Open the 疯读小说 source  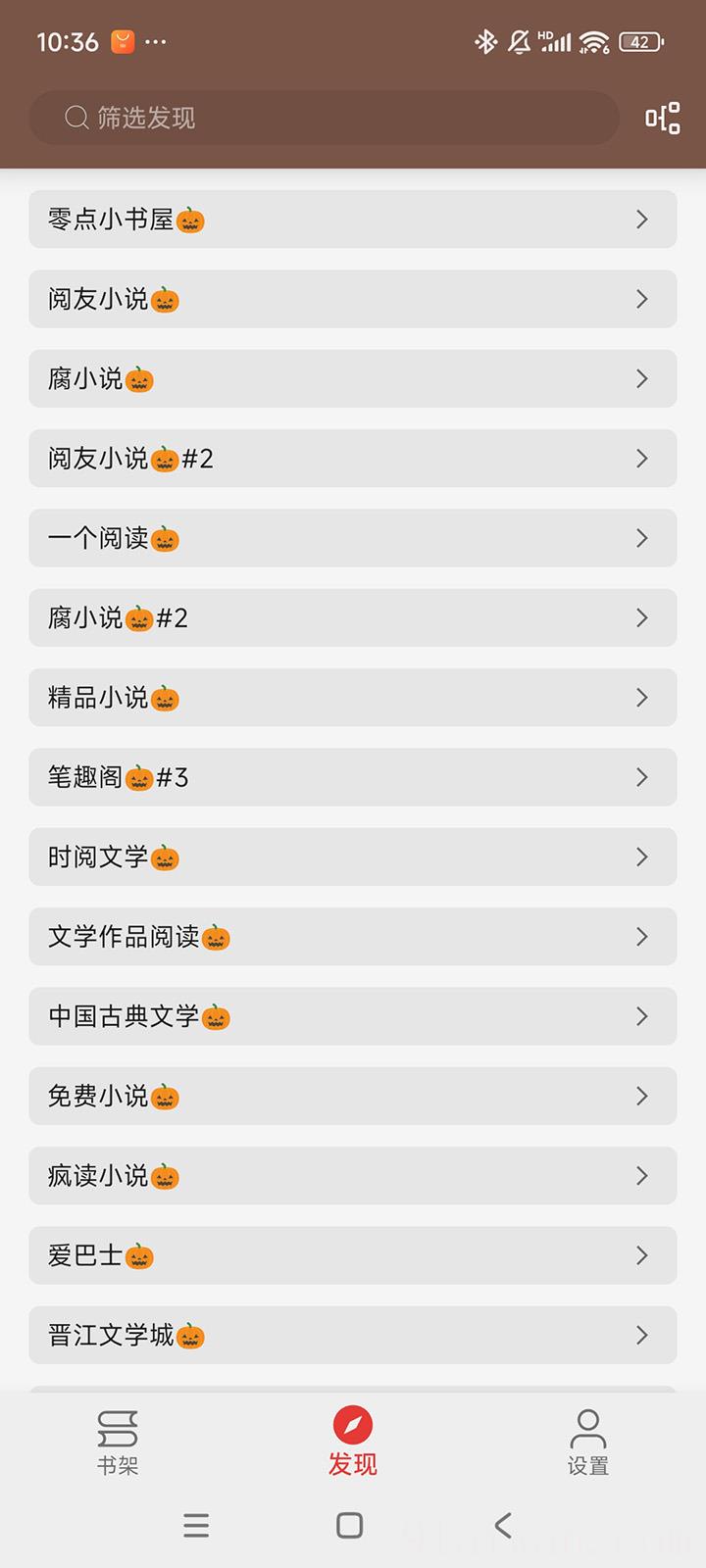click(353, 1176)
